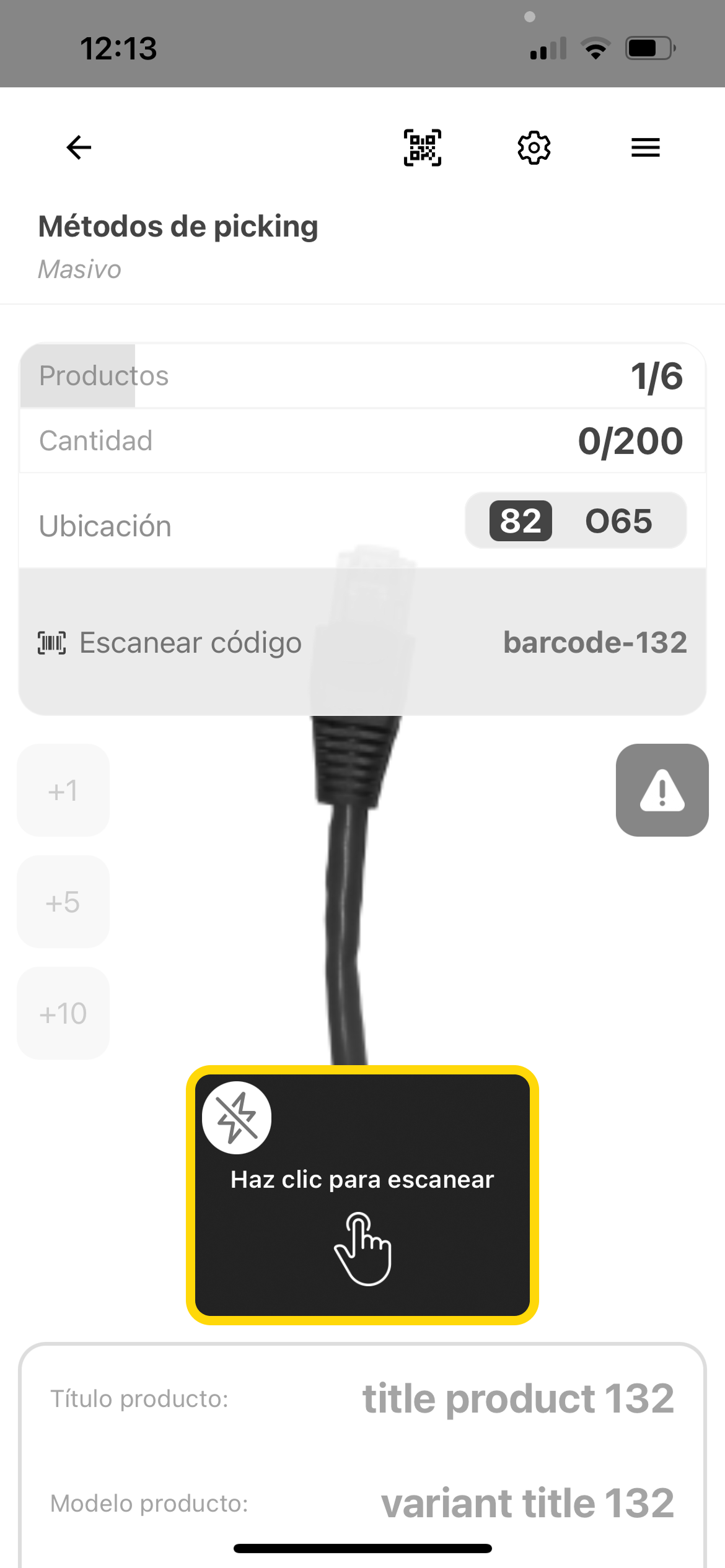Viewport: 725px width, 1568px height.
Task: Open the QR code scanner icon
Action: click(x=423, y=147)
